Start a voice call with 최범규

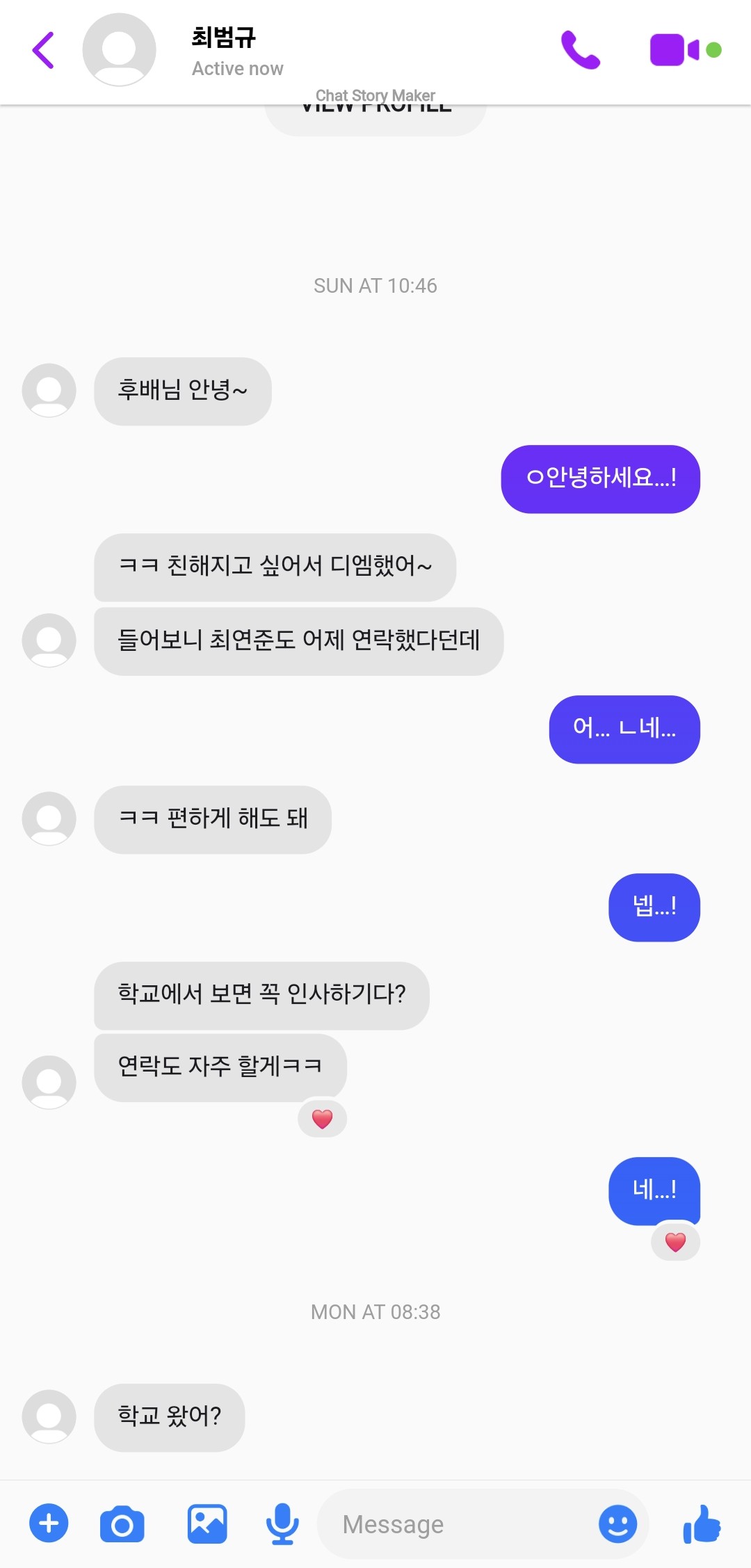[581, 50]
